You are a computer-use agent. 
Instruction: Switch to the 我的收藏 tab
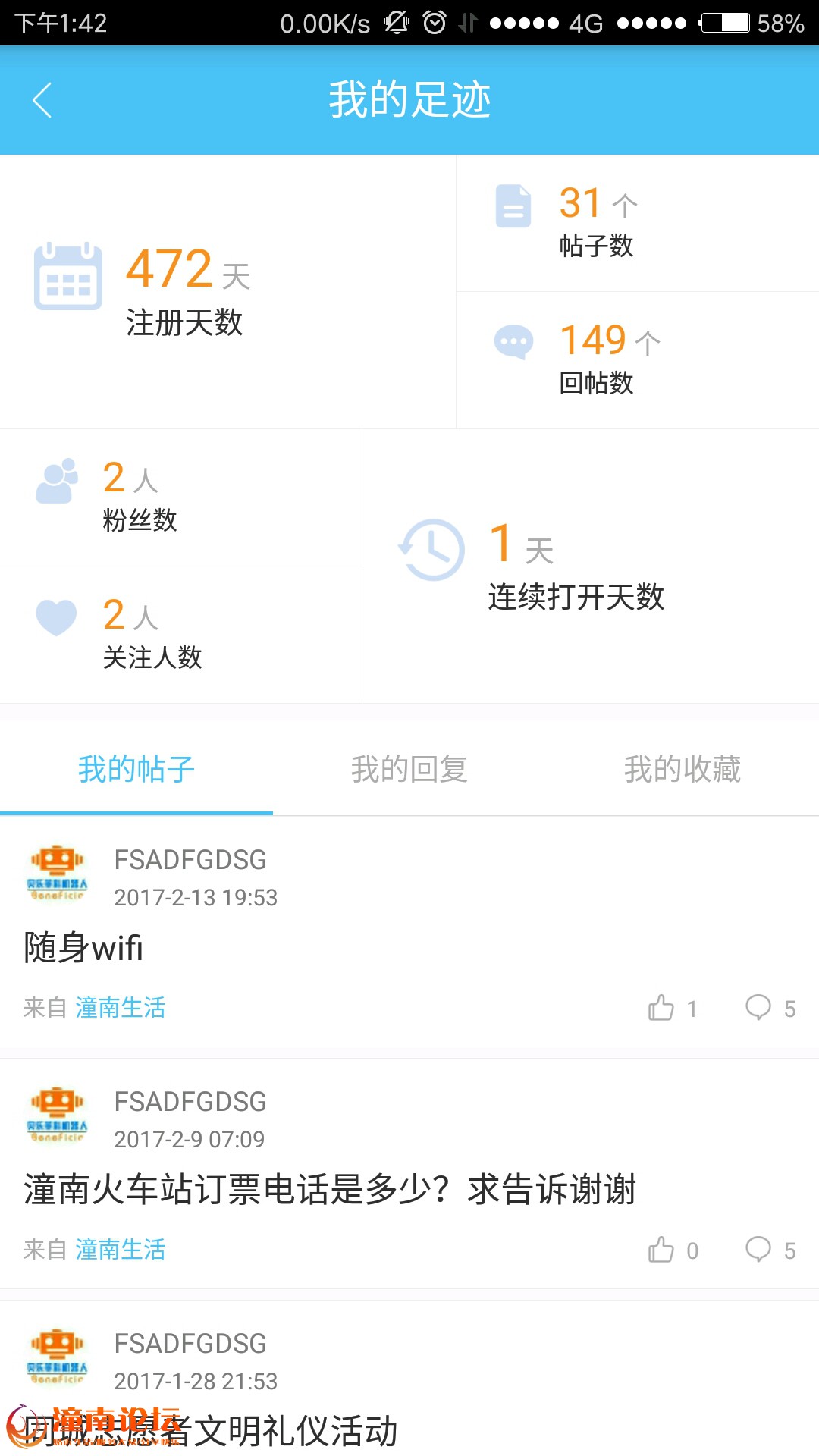coord(682,769)
